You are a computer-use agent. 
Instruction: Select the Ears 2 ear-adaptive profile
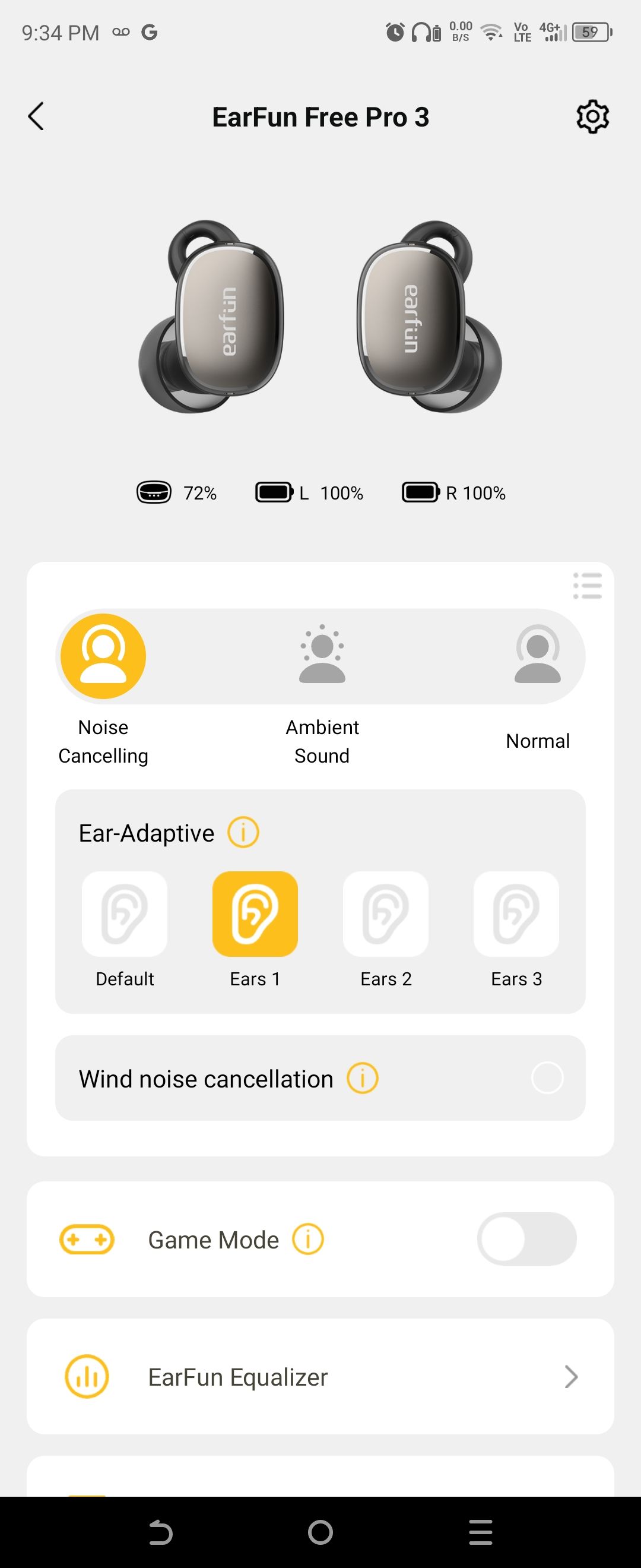pos(386,913)
